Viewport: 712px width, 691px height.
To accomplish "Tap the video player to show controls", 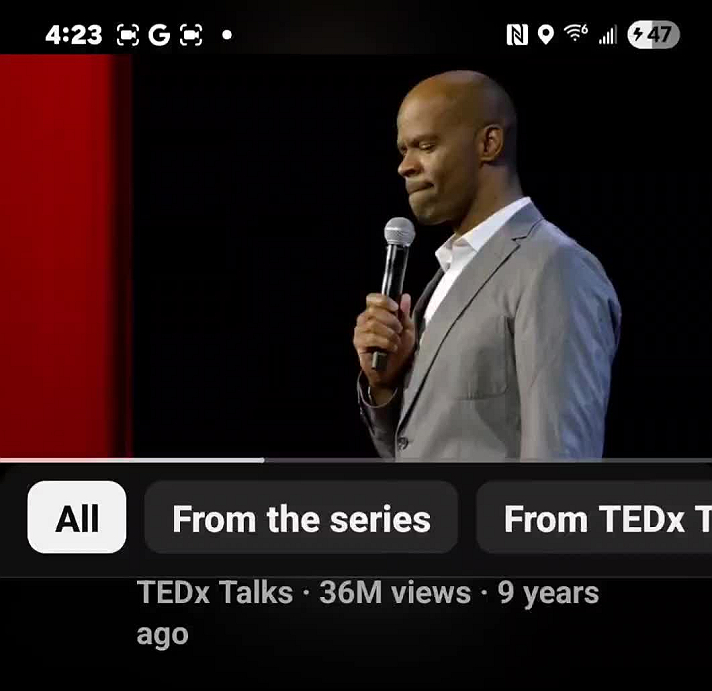I will [356, 255].
